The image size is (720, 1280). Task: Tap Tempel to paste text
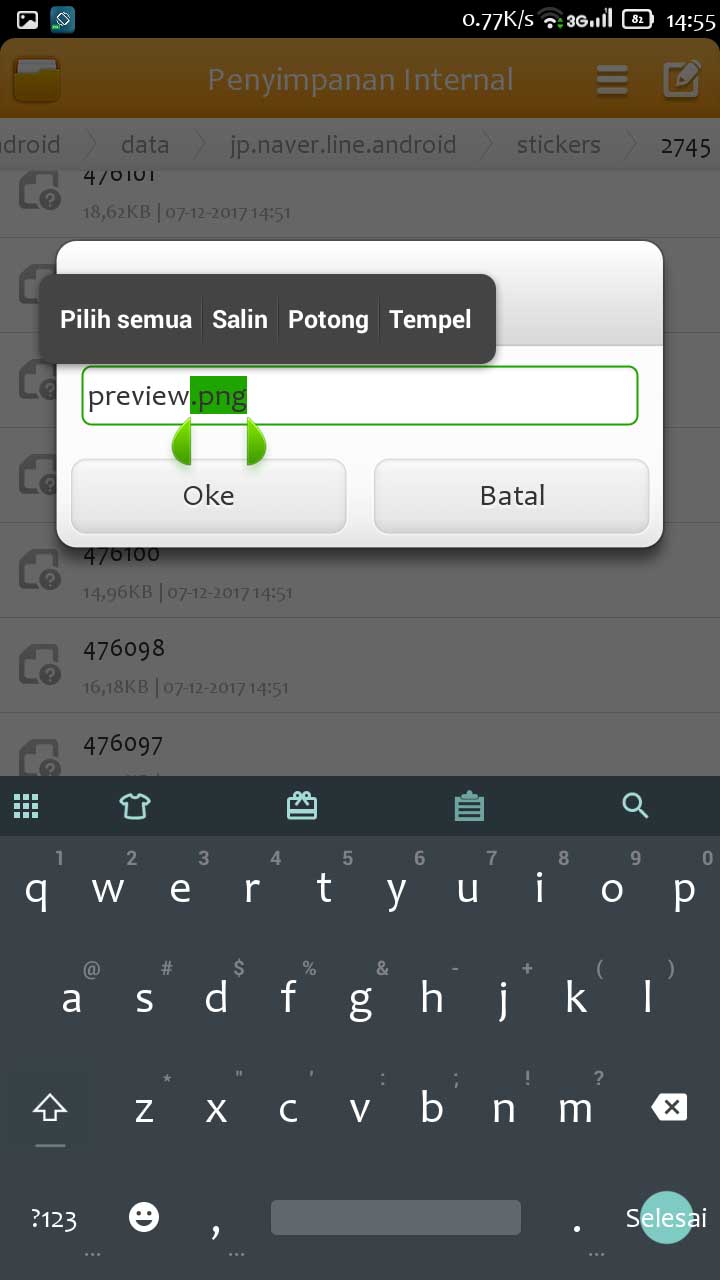(x=430, y=320)
